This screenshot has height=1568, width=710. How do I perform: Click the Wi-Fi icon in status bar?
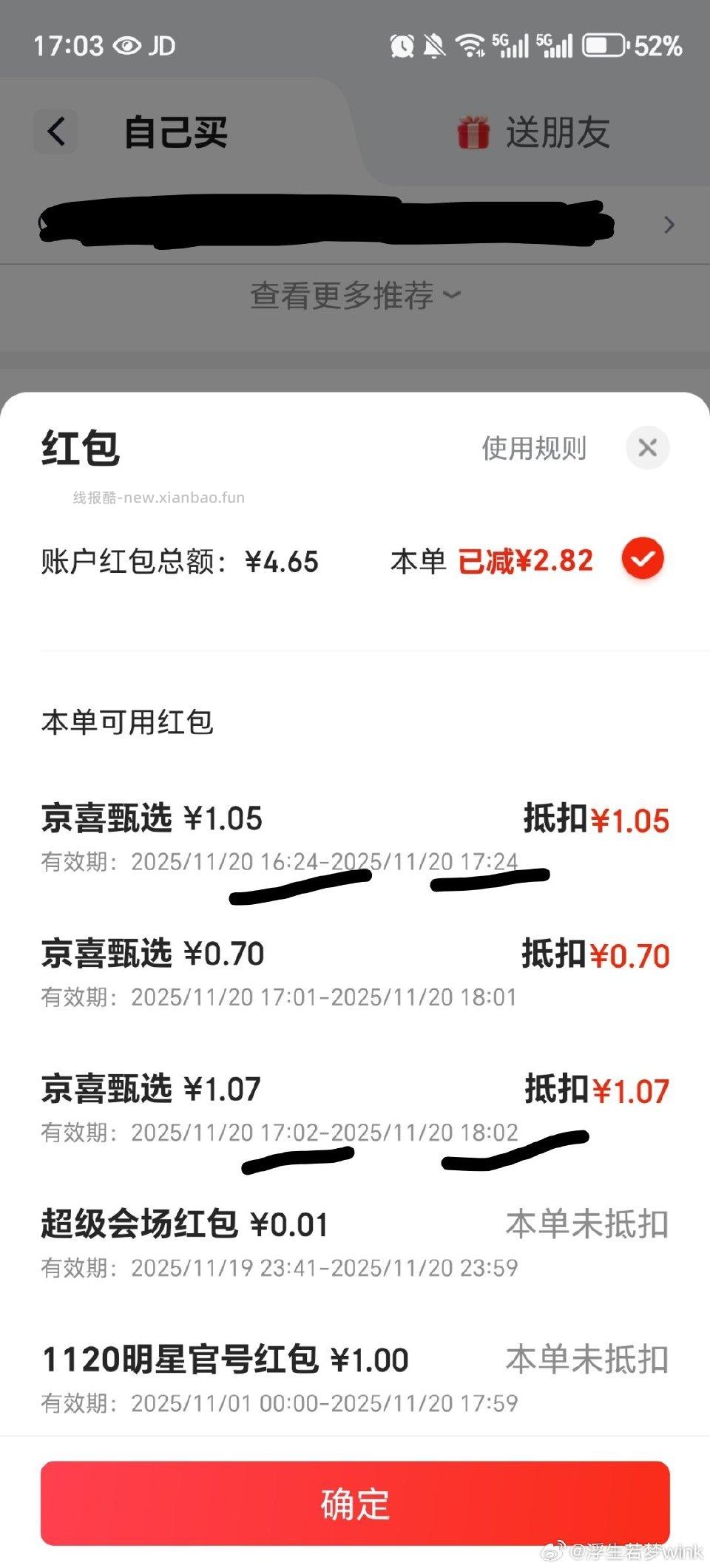point(472,44)
